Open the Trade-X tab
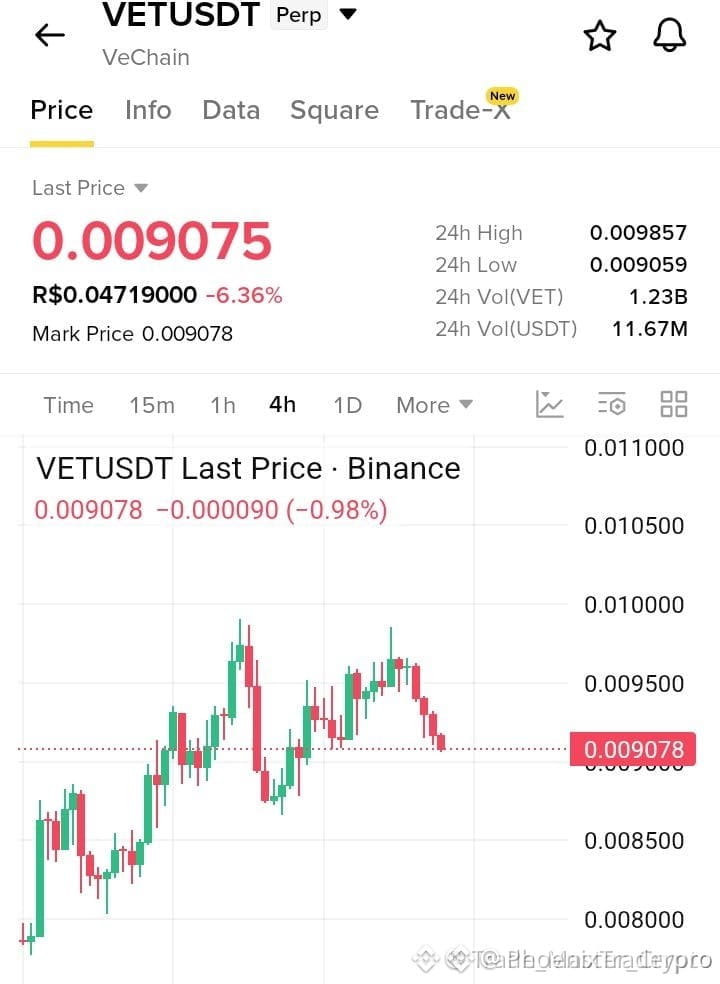The width and height of the screenshot is (720, 984). [460, 110]
